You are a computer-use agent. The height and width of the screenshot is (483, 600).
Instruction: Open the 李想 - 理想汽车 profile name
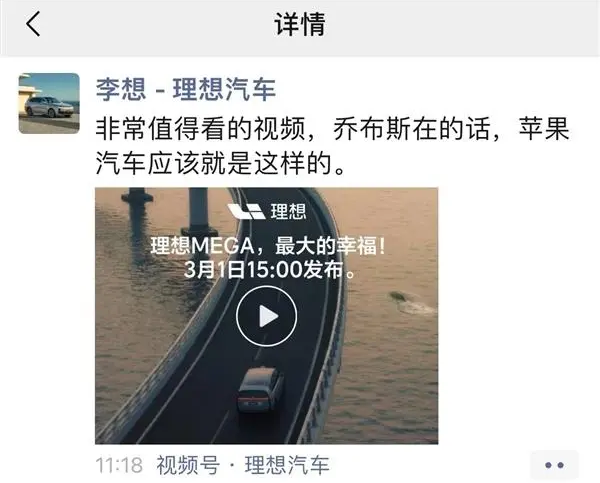(186, 90)
